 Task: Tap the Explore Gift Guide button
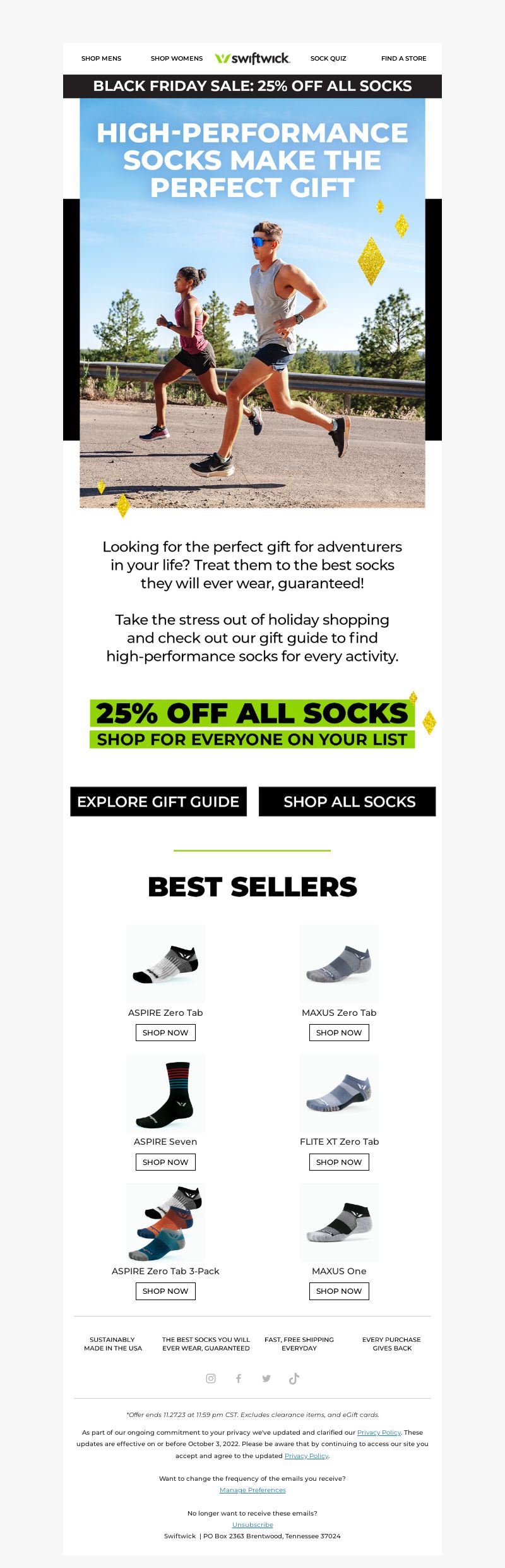(158, 802)
